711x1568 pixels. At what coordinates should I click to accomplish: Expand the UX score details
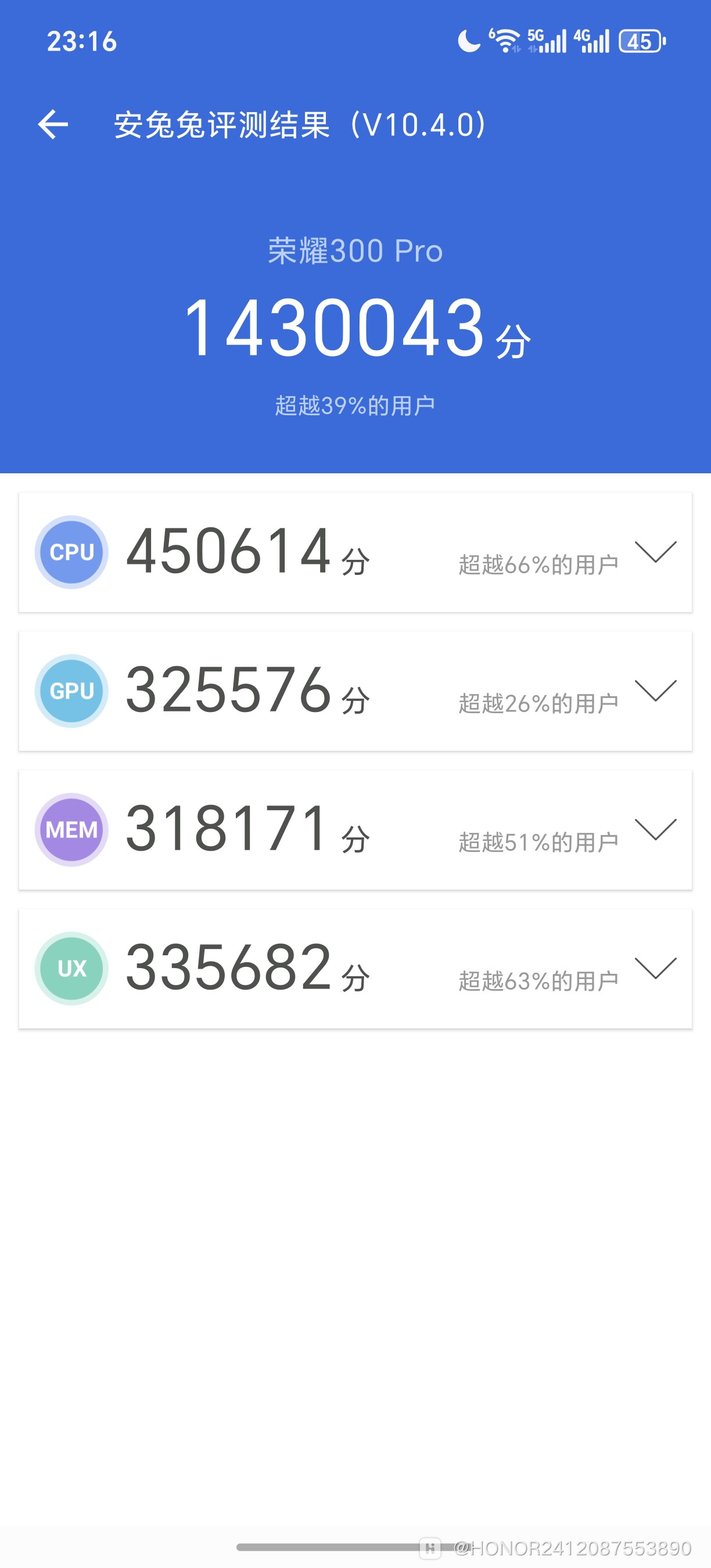[656, 970]
